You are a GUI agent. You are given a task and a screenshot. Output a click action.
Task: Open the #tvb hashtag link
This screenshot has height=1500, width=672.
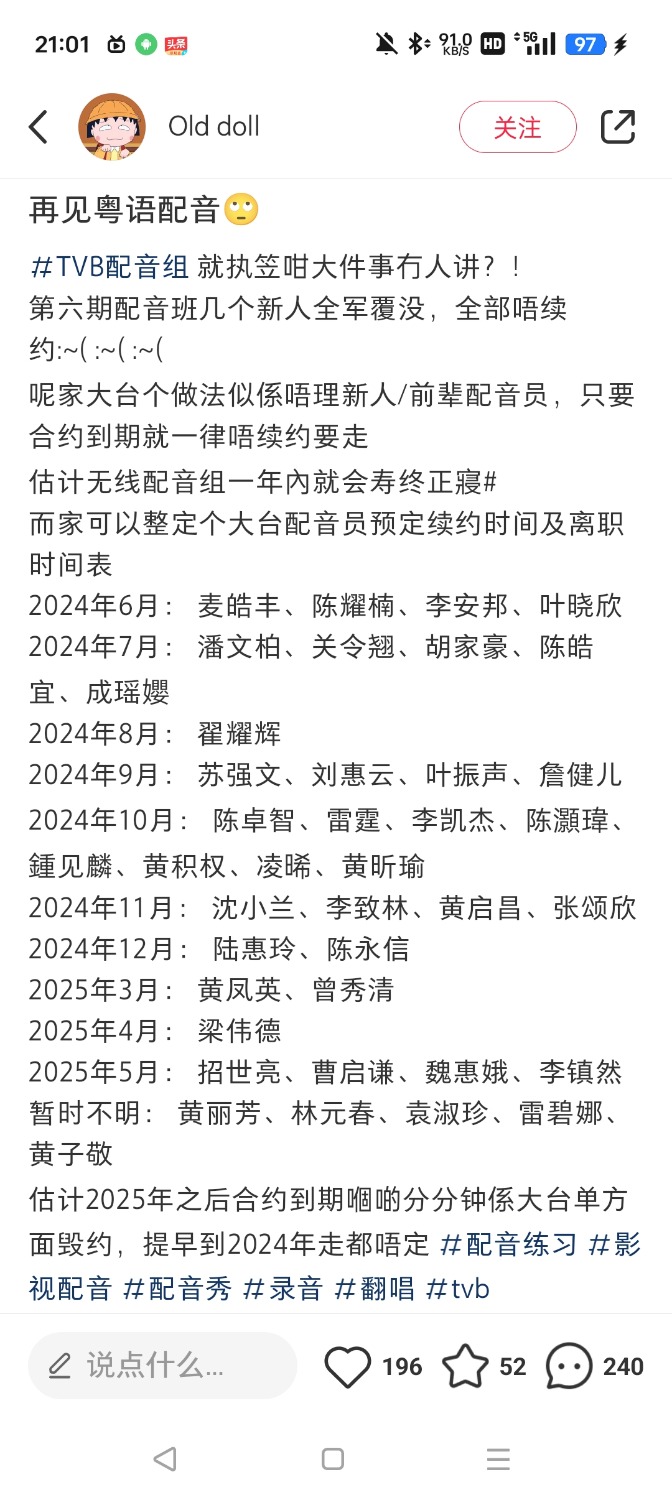[x=457, y=1288]
